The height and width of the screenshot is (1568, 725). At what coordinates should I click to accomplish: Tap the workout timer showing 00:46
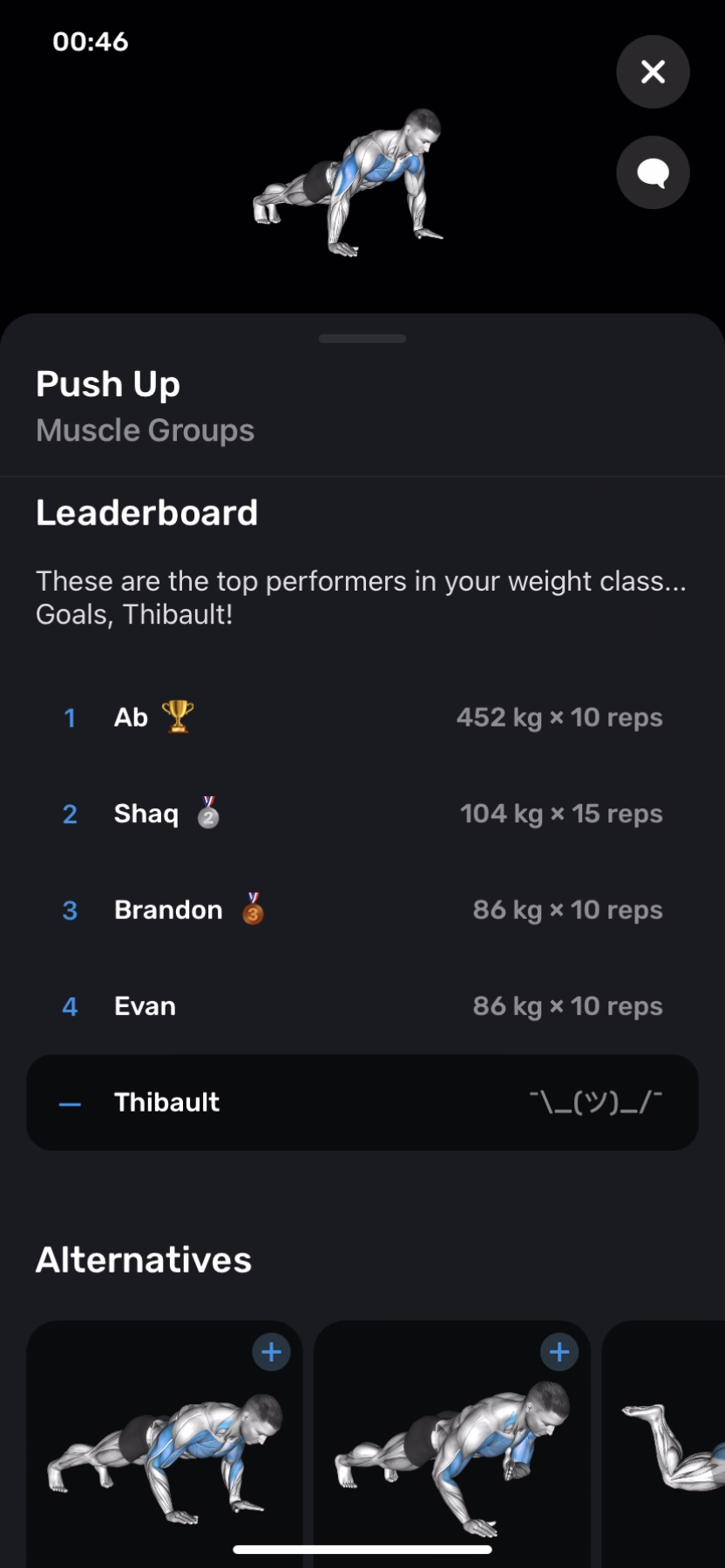(89, 40)
